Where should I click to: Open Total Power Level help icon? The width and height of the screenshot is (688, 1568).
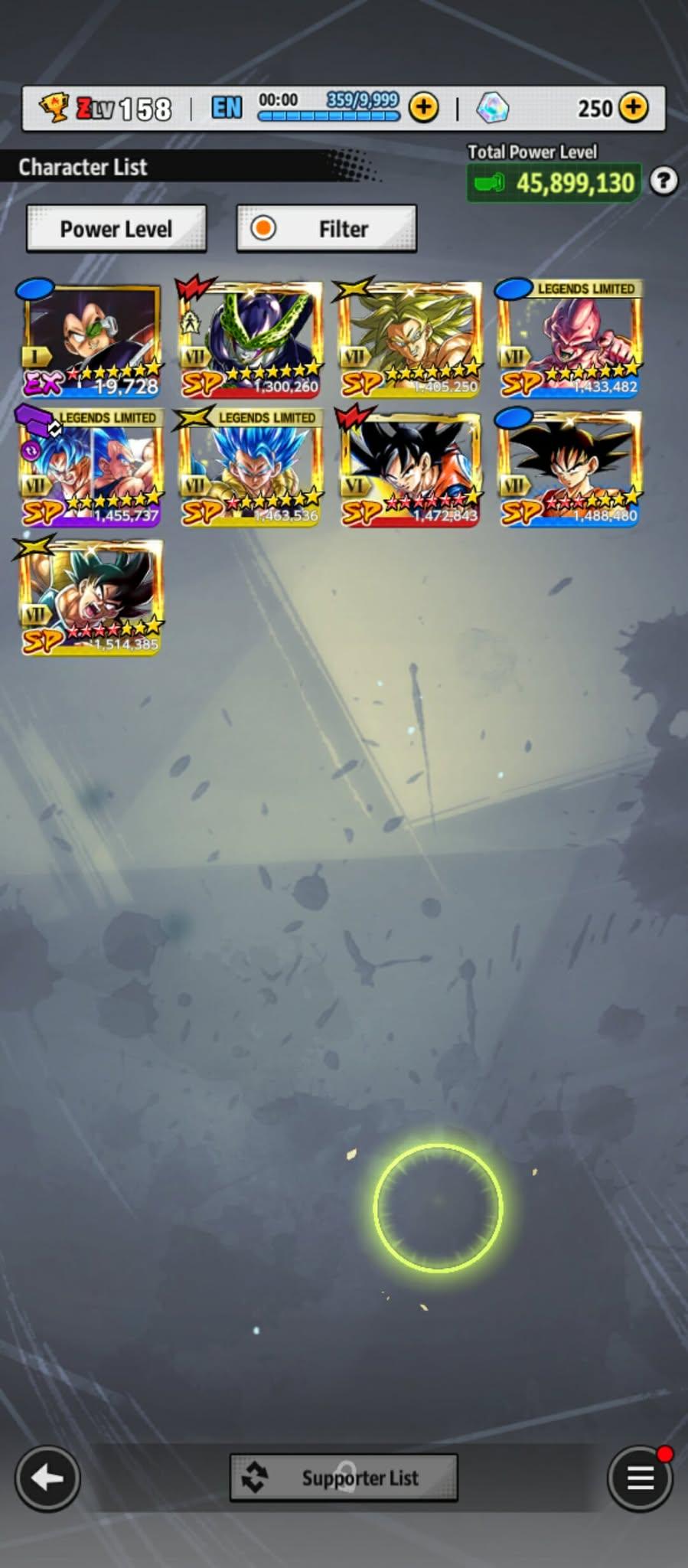[663, 181]
